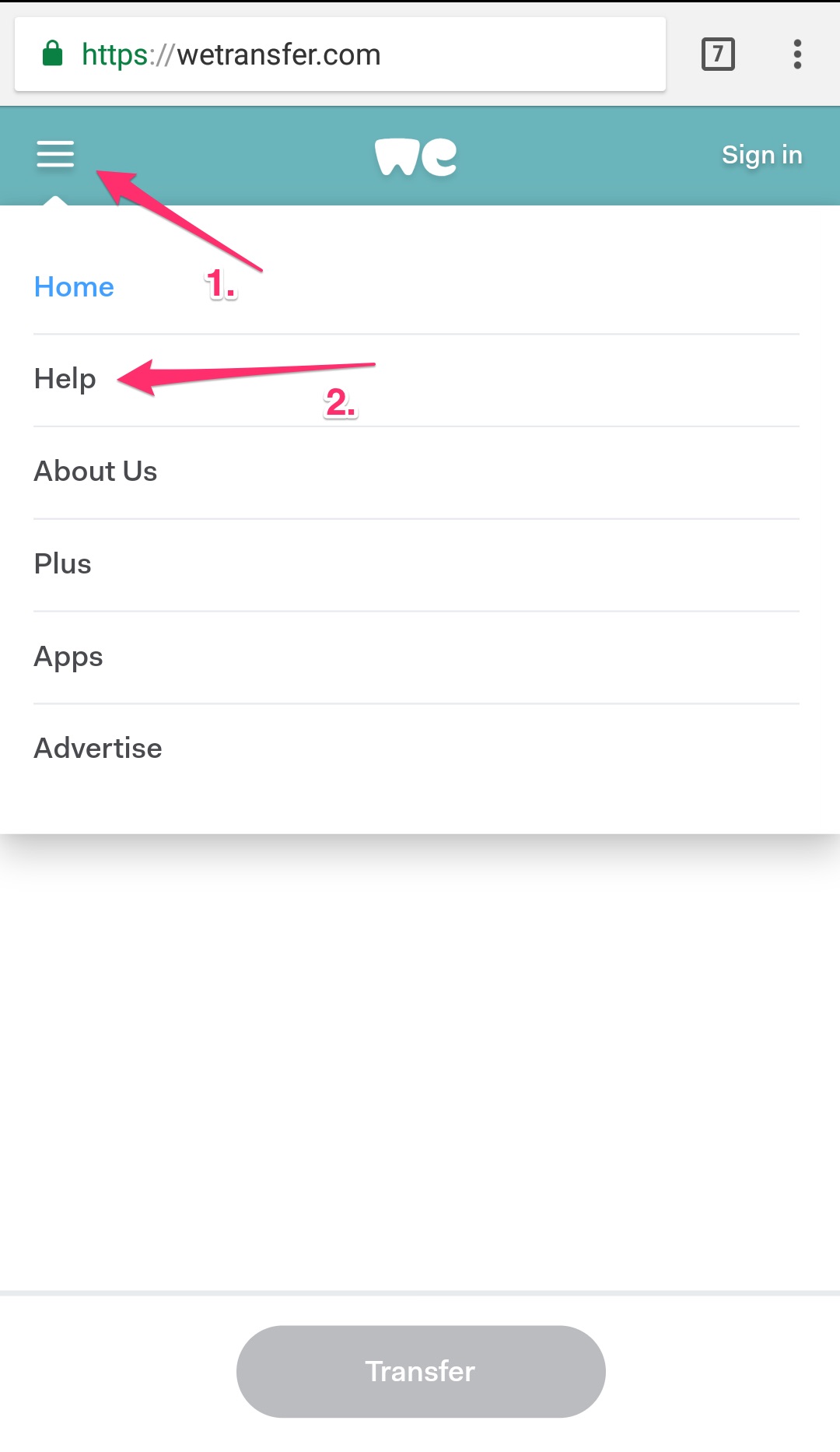Open the Home menu item
Screen dimensions: 840x1452
point(75,287)
